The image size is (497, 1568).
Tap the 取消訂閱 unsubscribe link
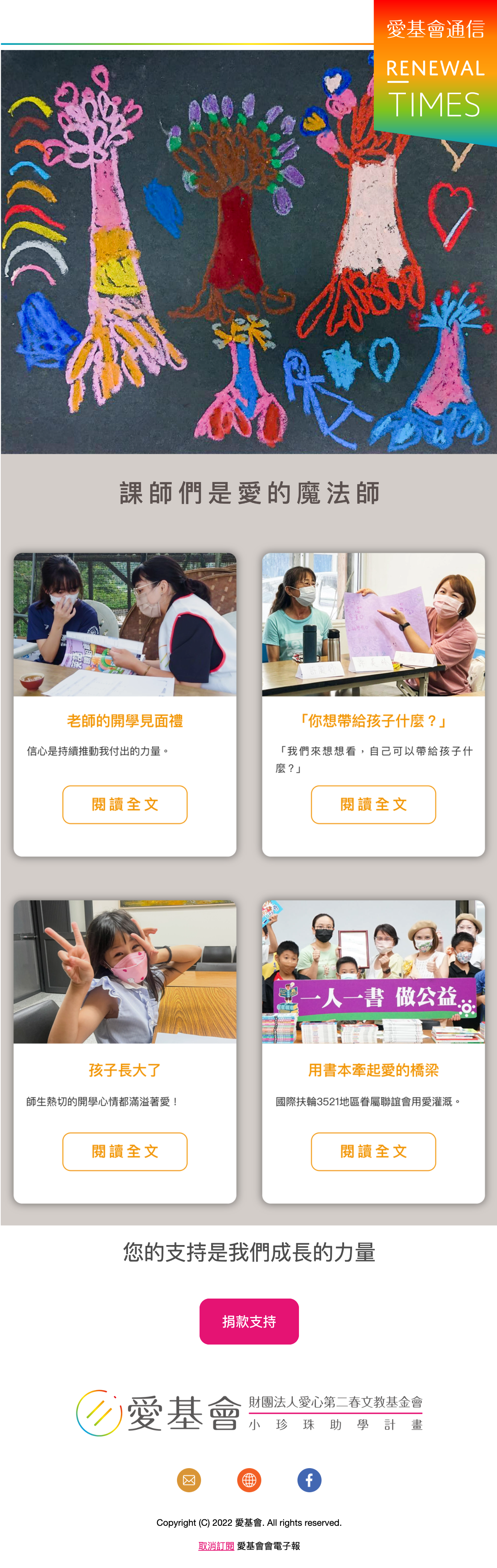pyautogui.click(x=216, y=1545)
